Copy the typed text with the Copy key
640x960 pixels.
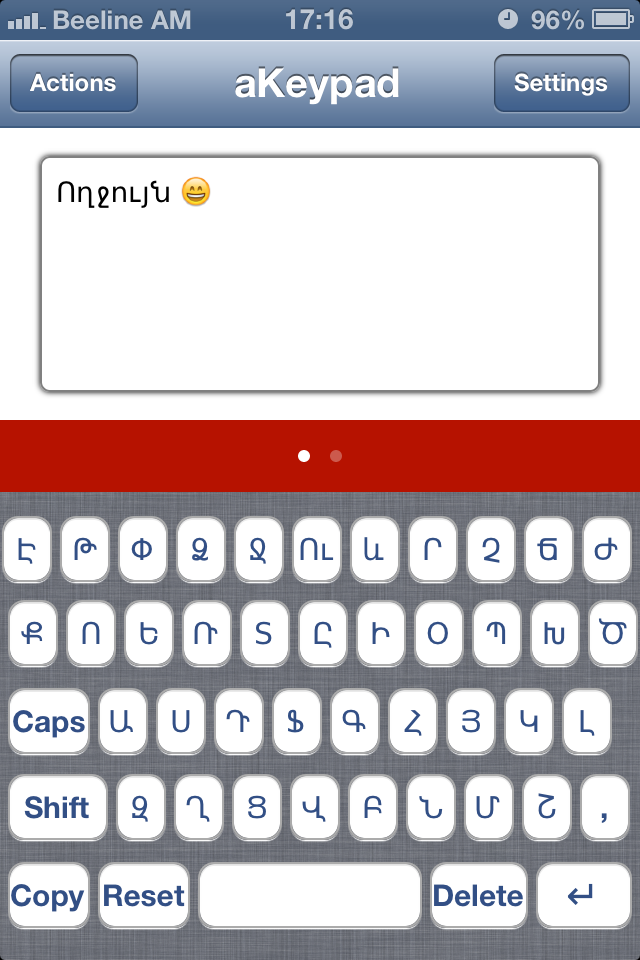click(47, 896)
